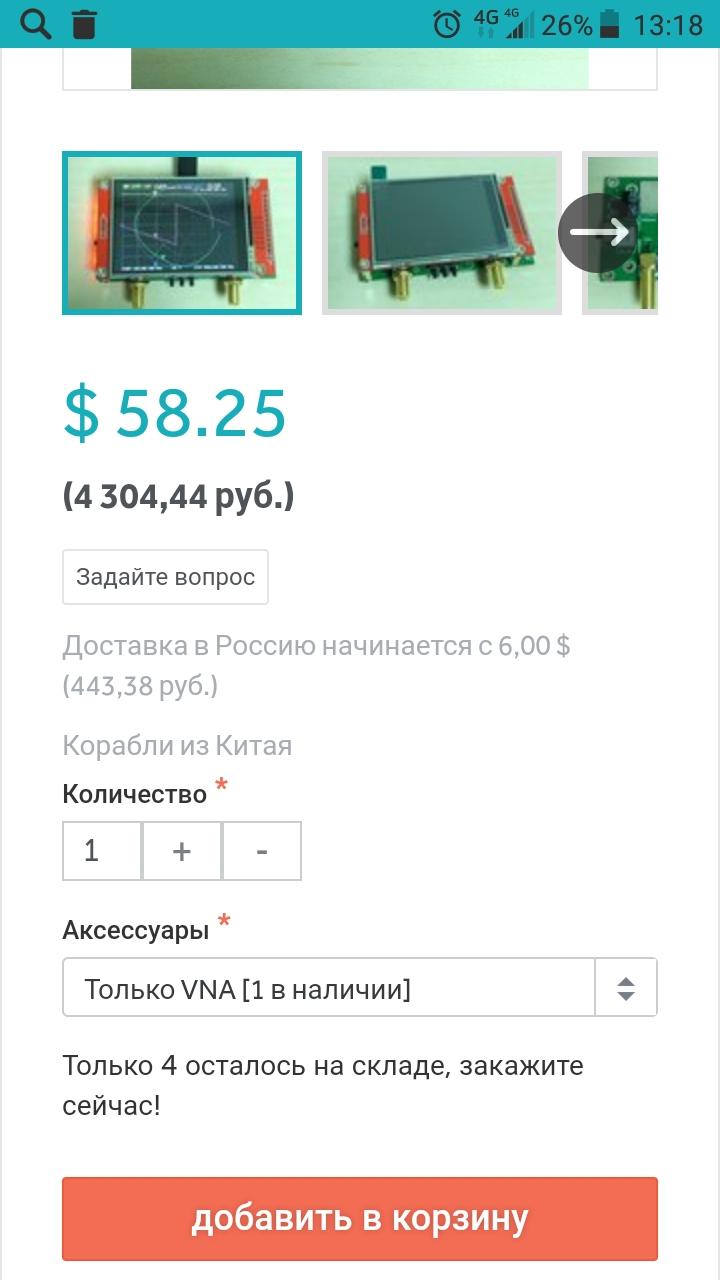Tap the Задайте вопрос button
The width and height of the screenshot is (720, 1280).
(x=165, y=577)
